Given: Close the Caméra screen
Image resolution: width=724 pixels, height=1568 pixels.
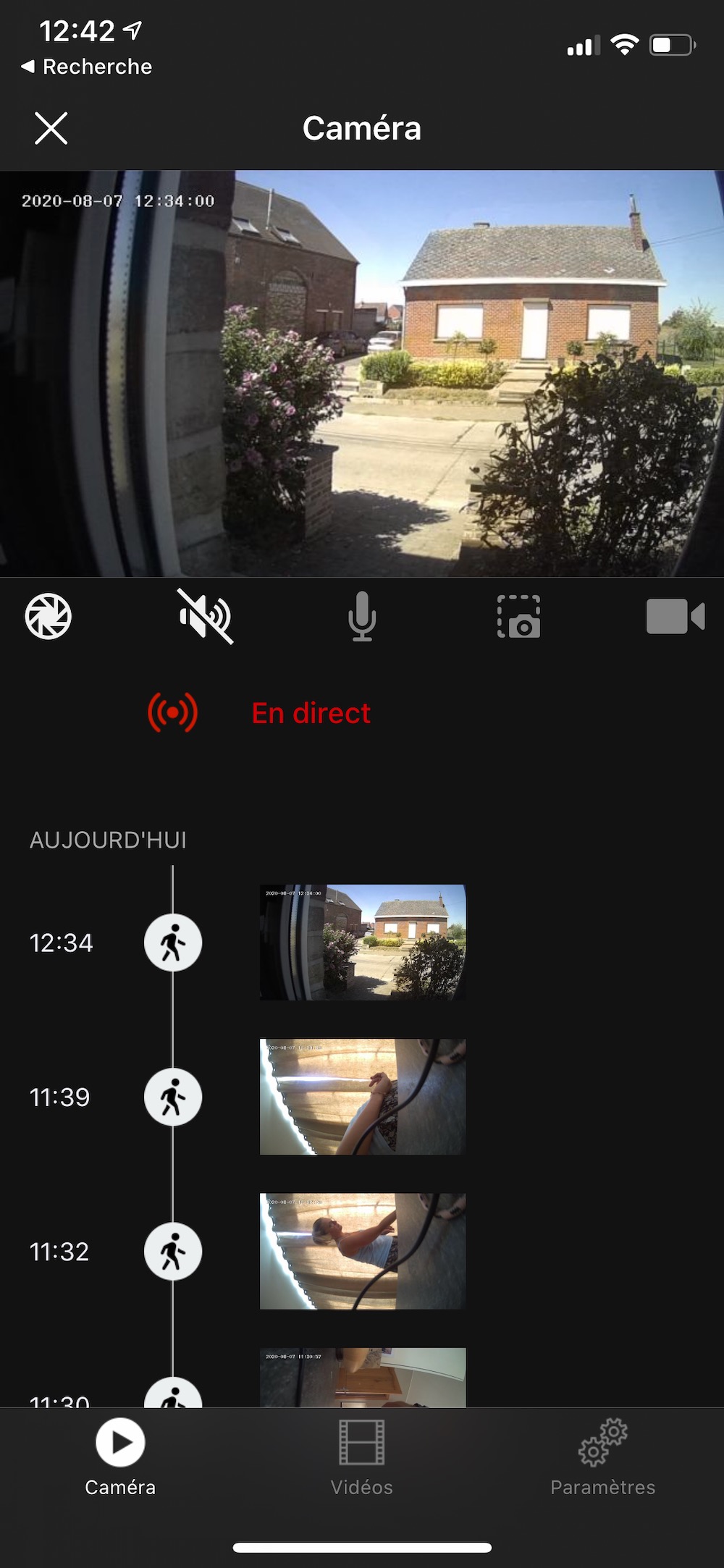Looking at the screenshot, I should pos(51,128).
